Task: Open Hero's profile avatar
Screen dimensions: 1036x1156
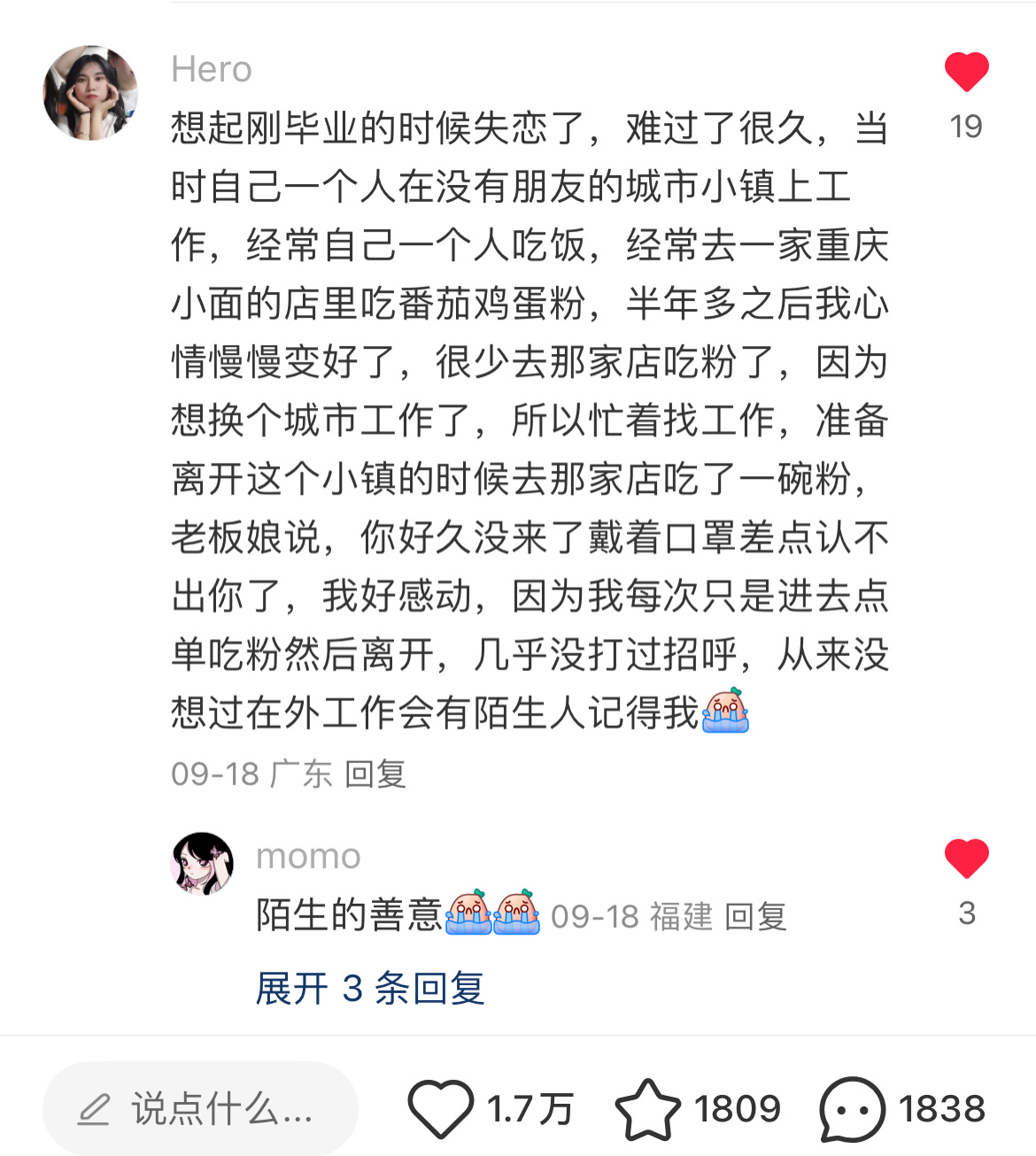Action: coord(90,93)
